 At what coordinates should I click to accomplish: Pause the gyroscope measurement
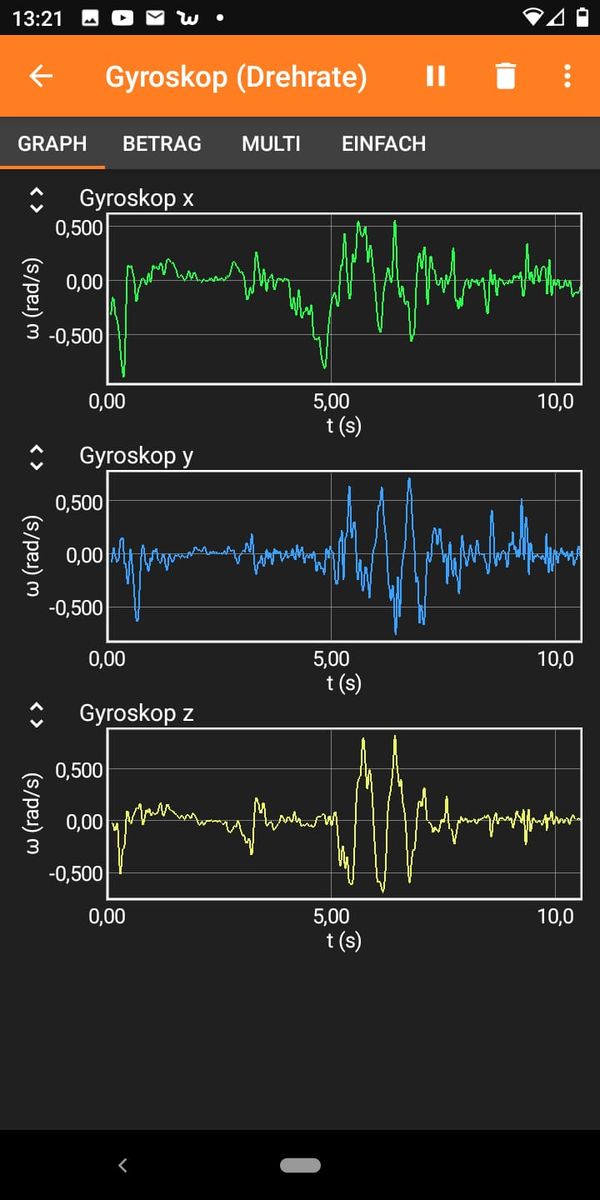click(436, 77)
